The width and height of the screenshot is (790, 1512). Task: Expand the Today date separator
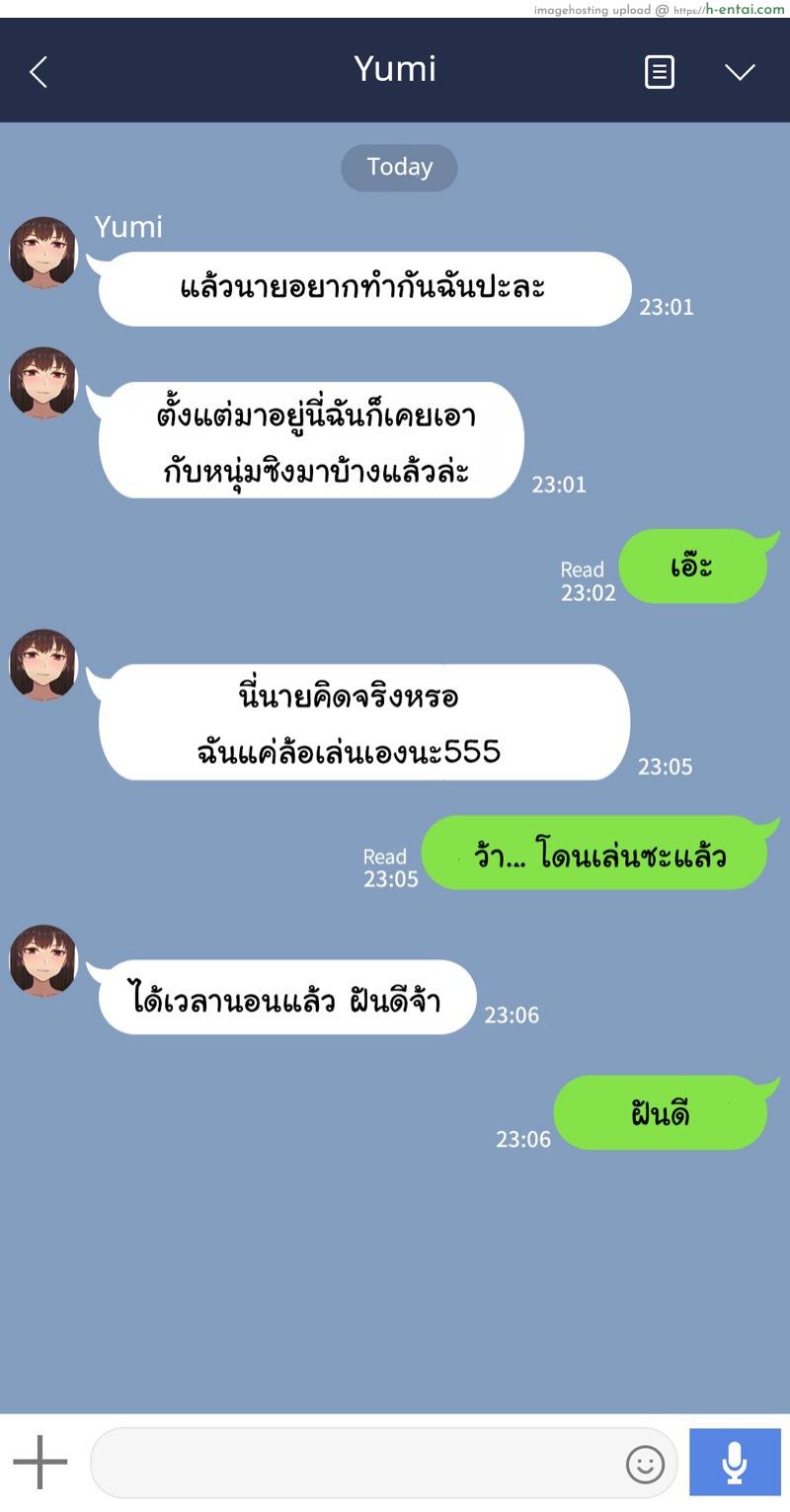coord(399,168)
